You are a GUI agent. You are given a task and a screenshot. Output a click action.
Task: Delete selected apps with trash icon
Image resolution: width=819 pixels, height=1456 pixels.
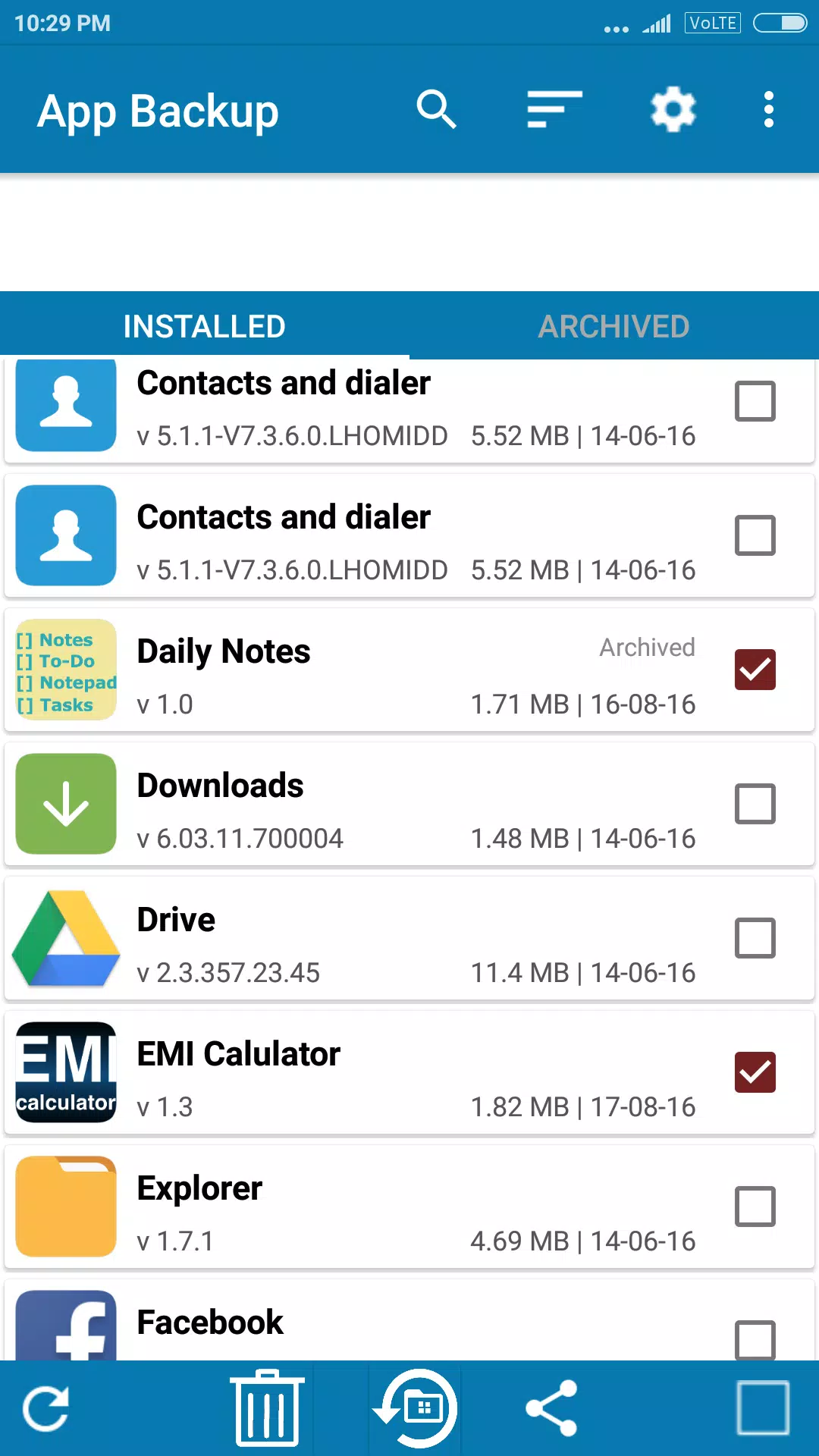pyautogui.click(x=267, y=1408)
